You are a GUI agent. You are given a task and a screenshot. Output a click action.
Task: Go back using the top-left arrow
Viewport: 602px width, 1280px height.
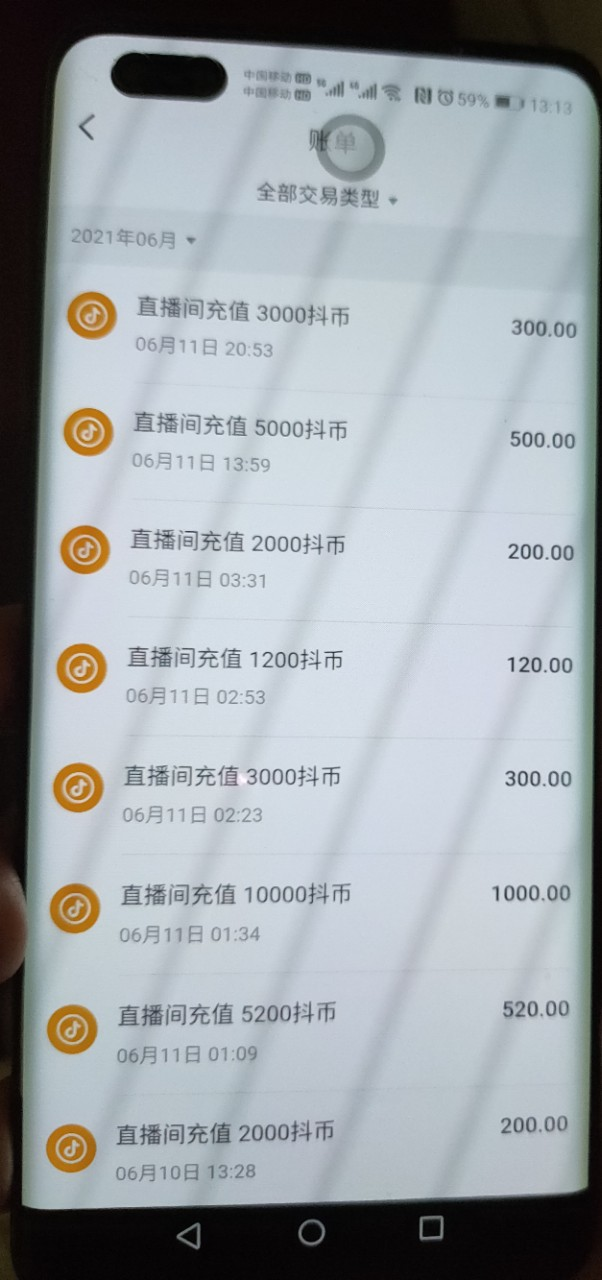(88, 127)
